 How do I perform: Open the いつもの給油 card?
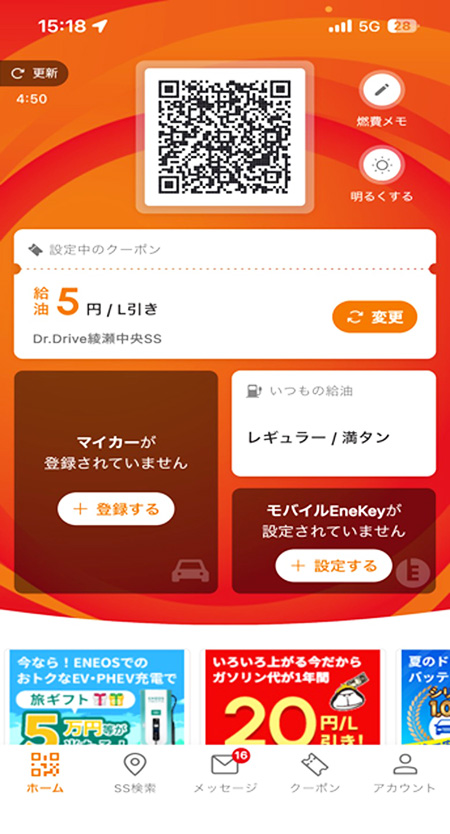(334, 423)
